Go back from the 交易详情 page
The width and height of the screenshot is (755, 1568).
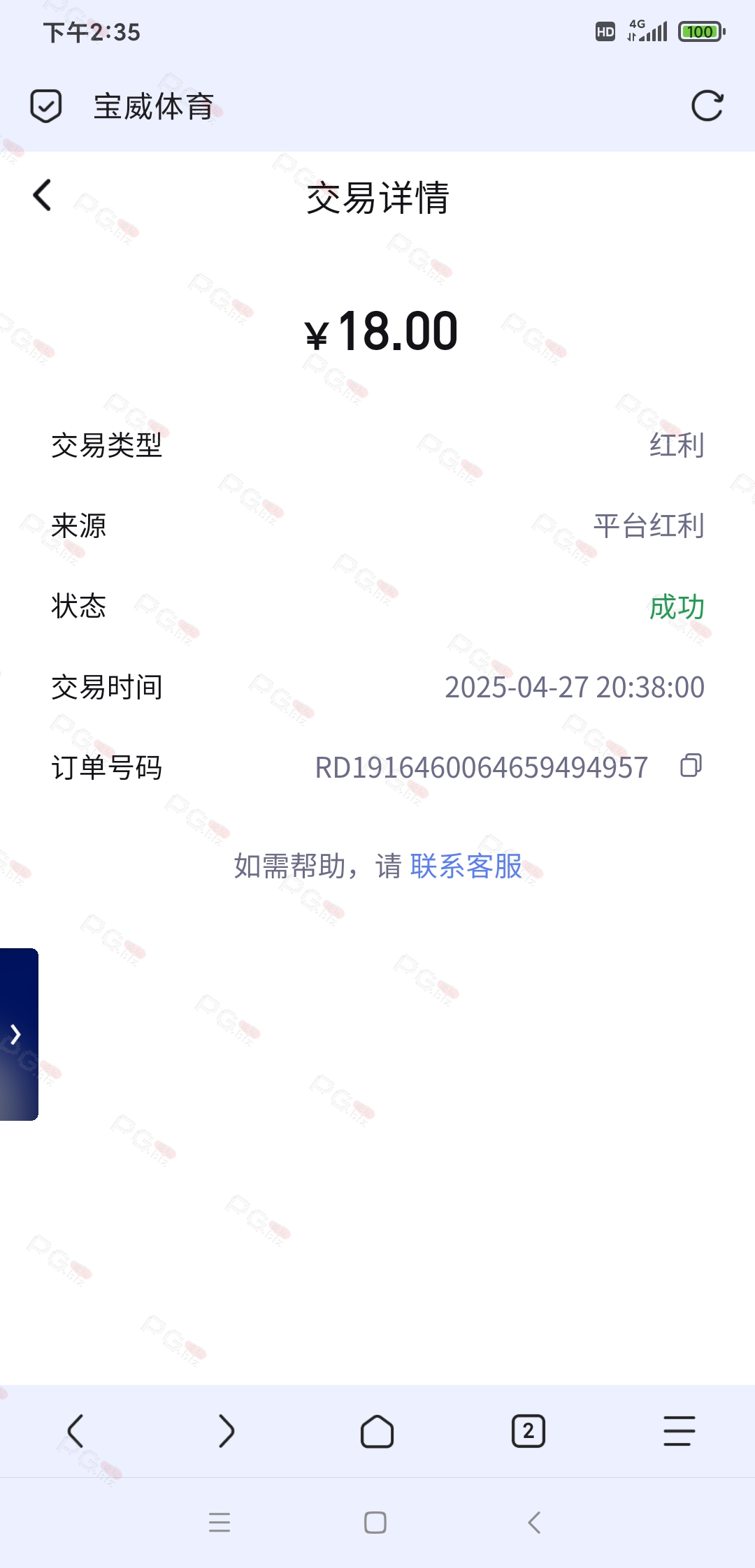43,195
